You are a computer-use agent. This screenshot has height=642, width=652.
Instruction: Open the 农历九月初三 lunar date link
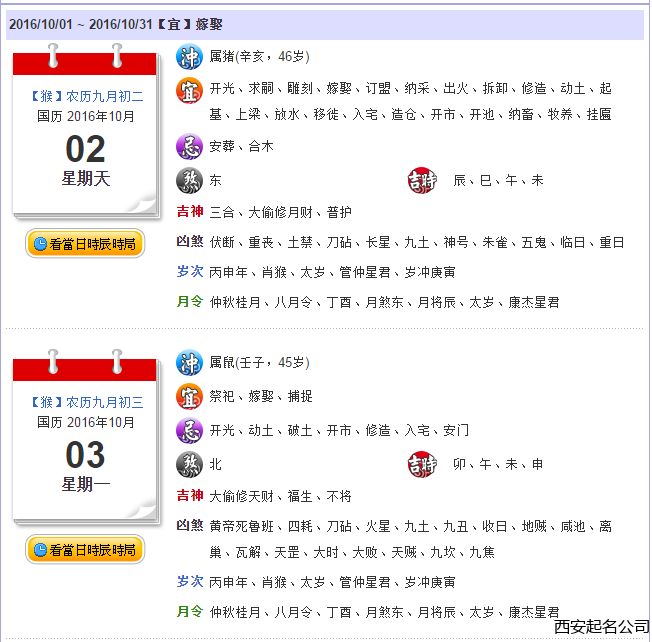coord(105,402)
